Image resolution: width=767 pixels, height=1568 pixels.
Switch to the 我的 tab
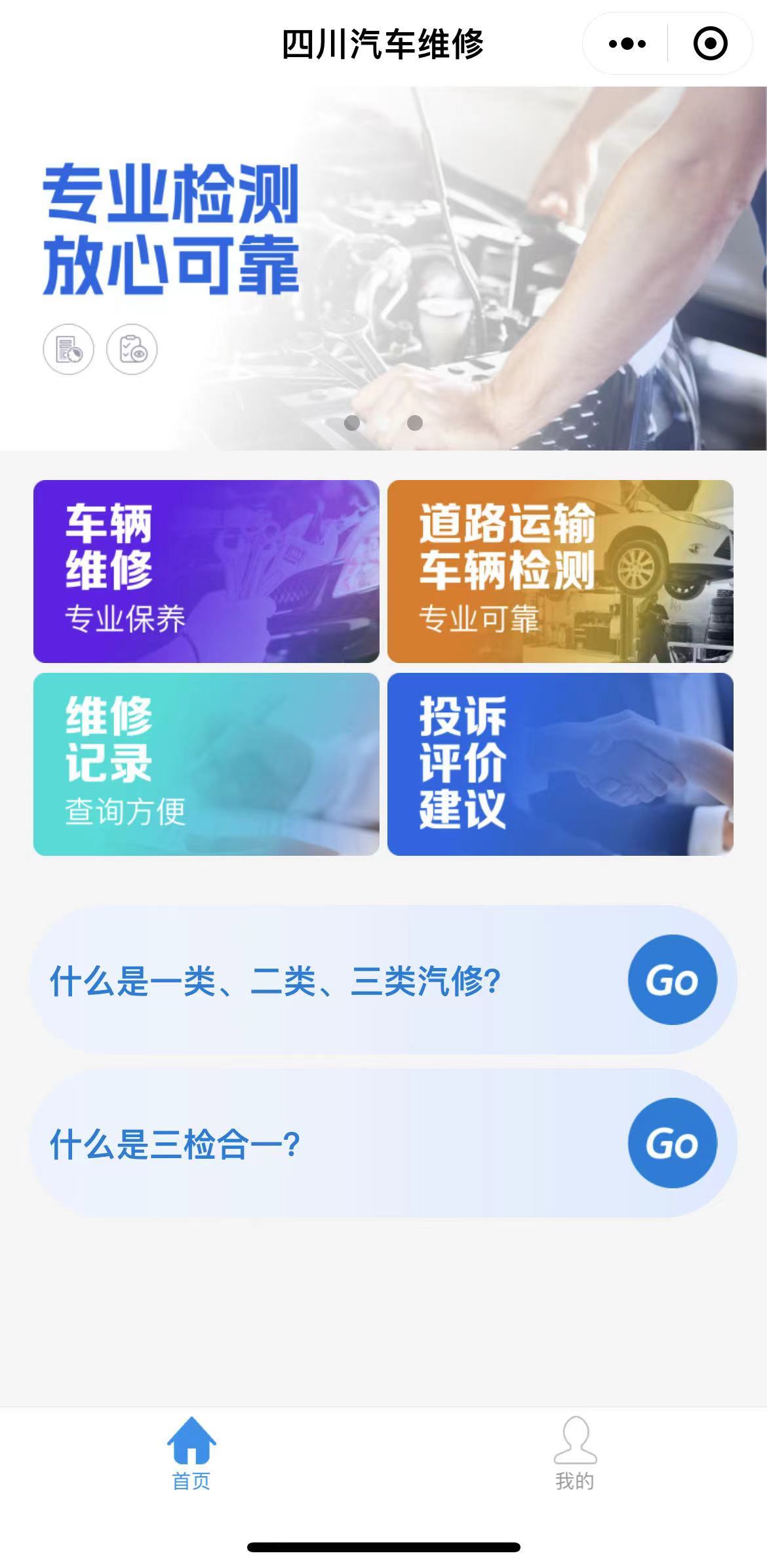coord(575,1452)
